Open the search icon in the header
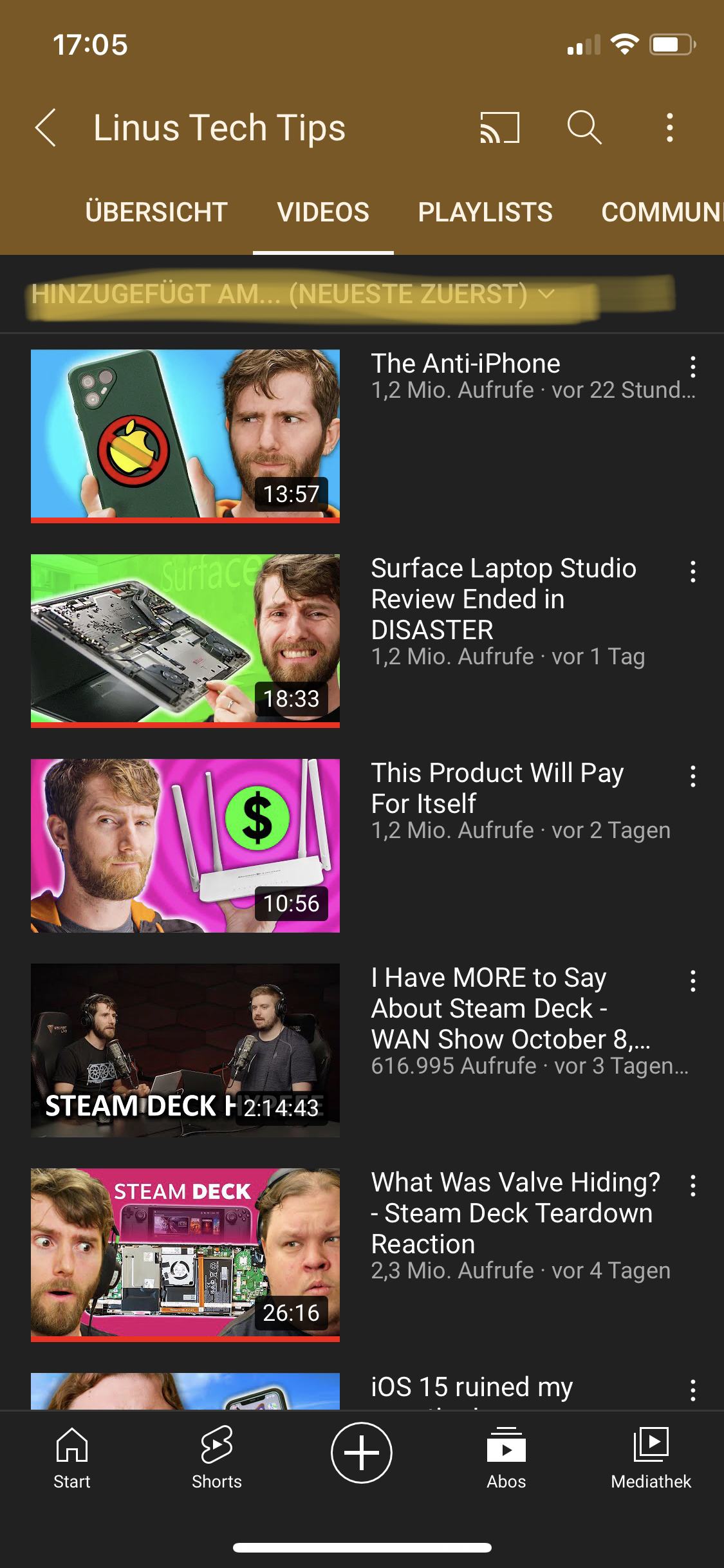Viewport: 724px width, 1568px height. click(x=584, y=127)
